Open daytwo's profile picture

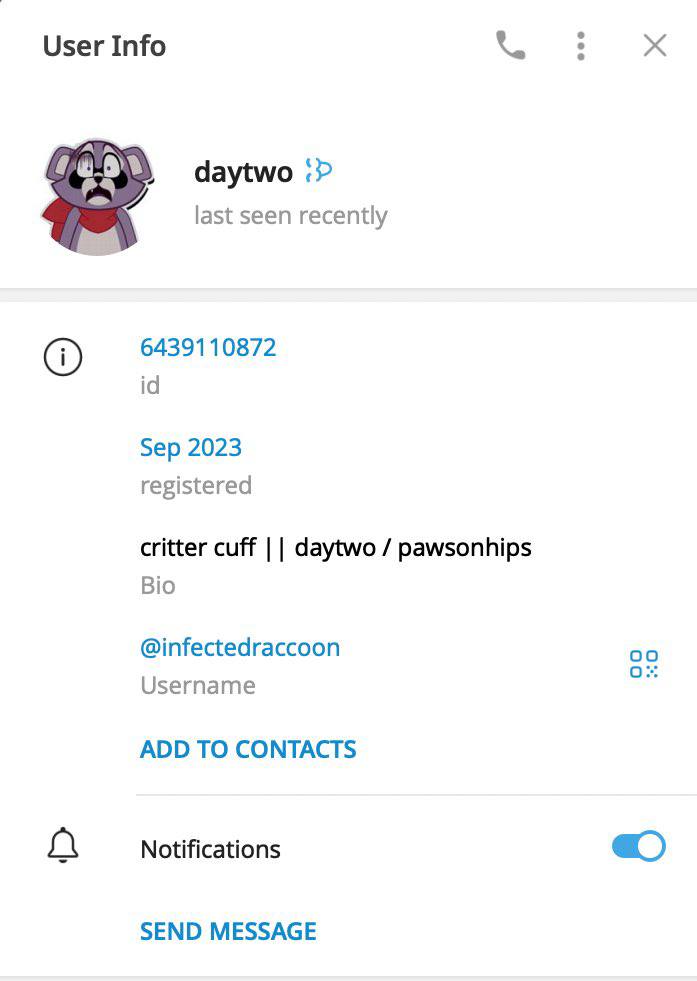click(95, 195)
